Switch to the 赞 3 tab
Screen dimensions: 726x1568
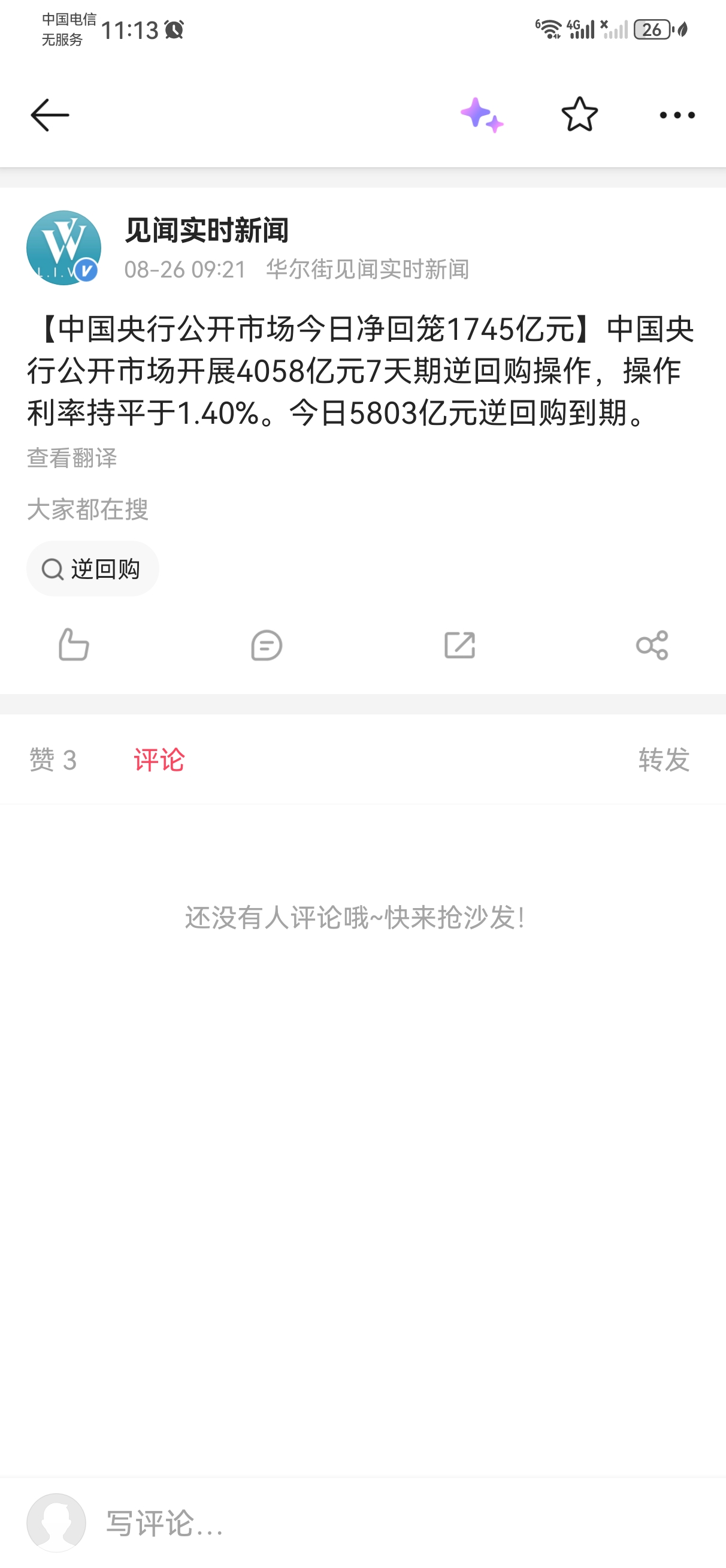[x=53, y=759]
